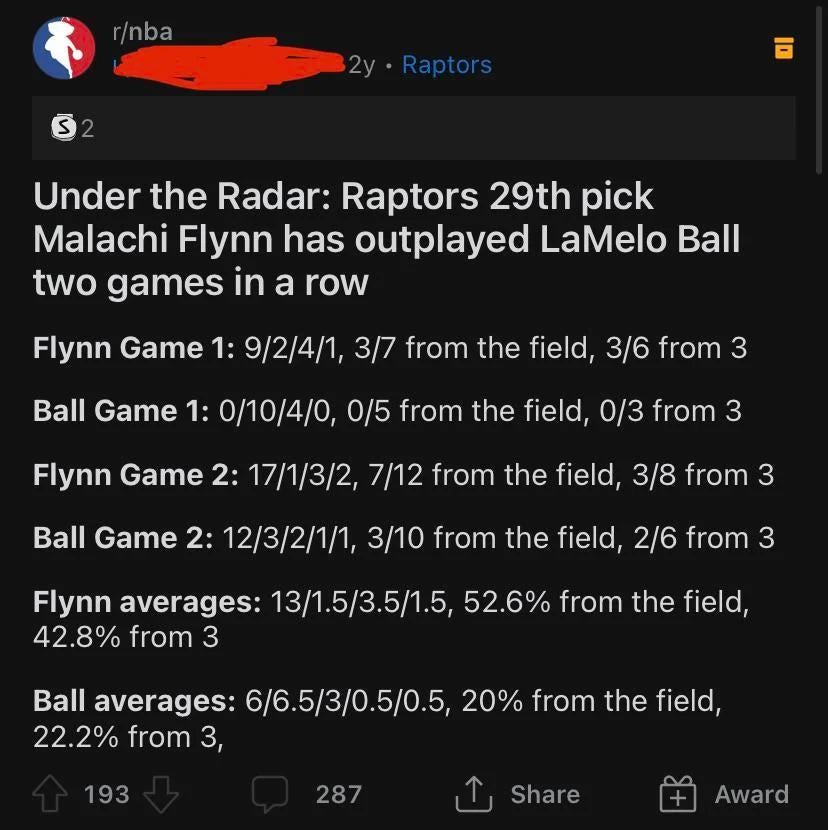Image resolution: width=828 pixels, height=830 pixels.
Task: Open the r/nba community avatar
Action: [64, 48]
